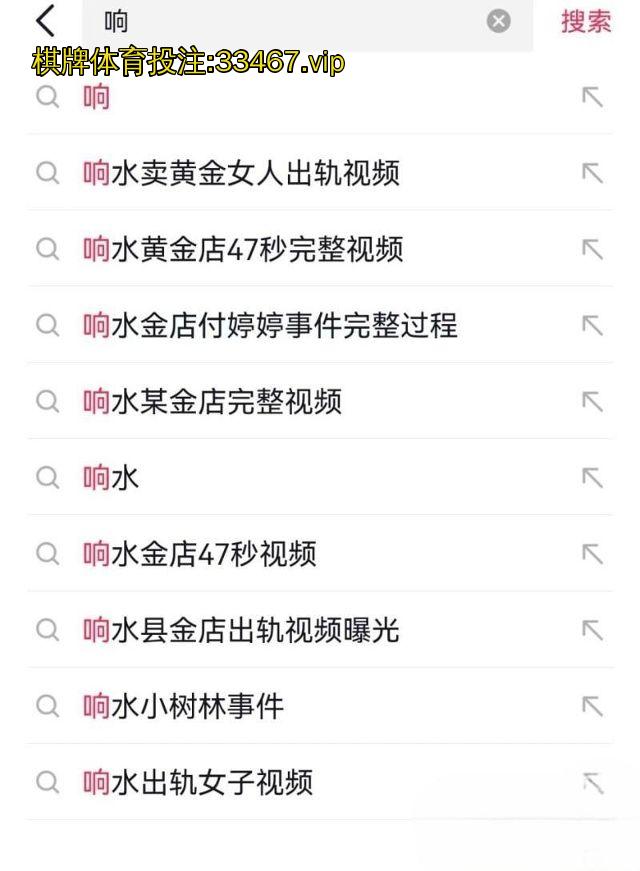Use the arrow beside 响水金店47秒视频 to fill
Viewport: 640px width, 871px height.
pyautogui.click(x=592, y=554)
